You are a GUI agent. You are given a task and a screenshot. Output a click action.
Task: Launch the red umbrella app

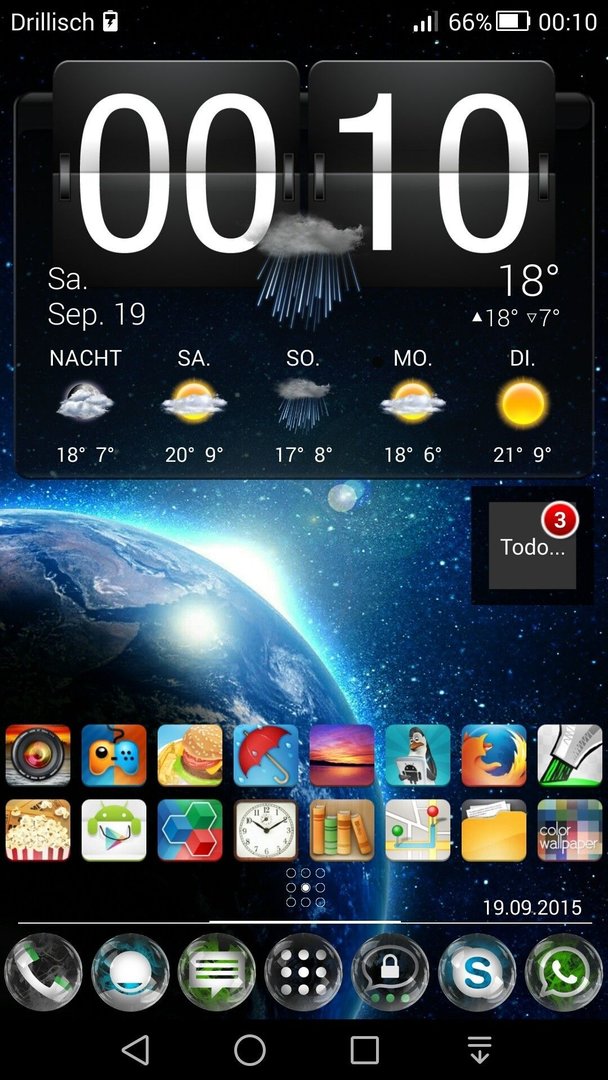coord(266,756)
